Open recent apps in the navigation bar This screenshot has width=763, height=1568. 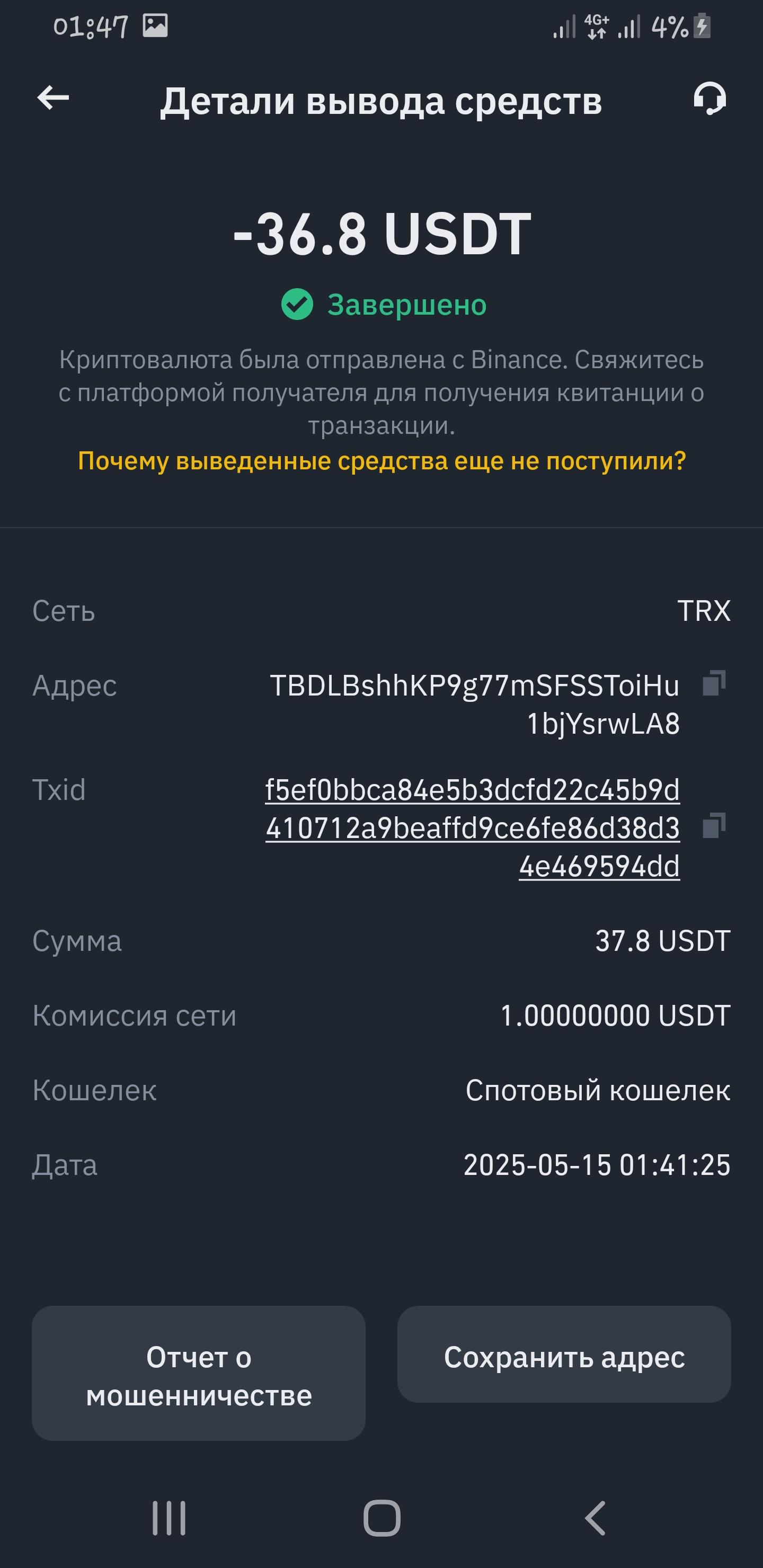click(168, 1518)
